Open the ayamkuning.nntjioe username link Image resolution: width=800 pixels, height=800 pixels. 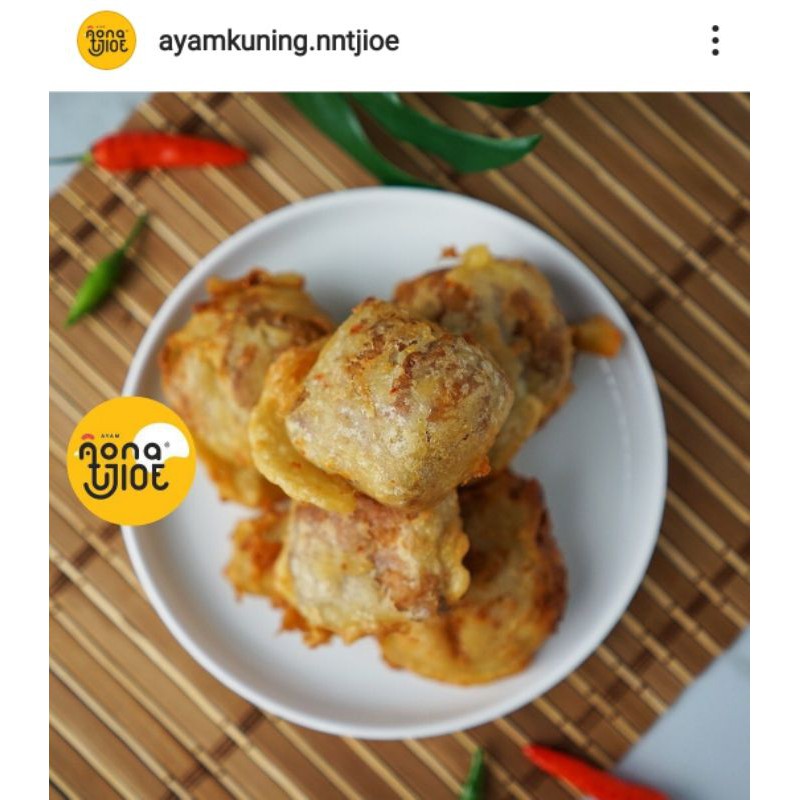click(x=278, y=42)
